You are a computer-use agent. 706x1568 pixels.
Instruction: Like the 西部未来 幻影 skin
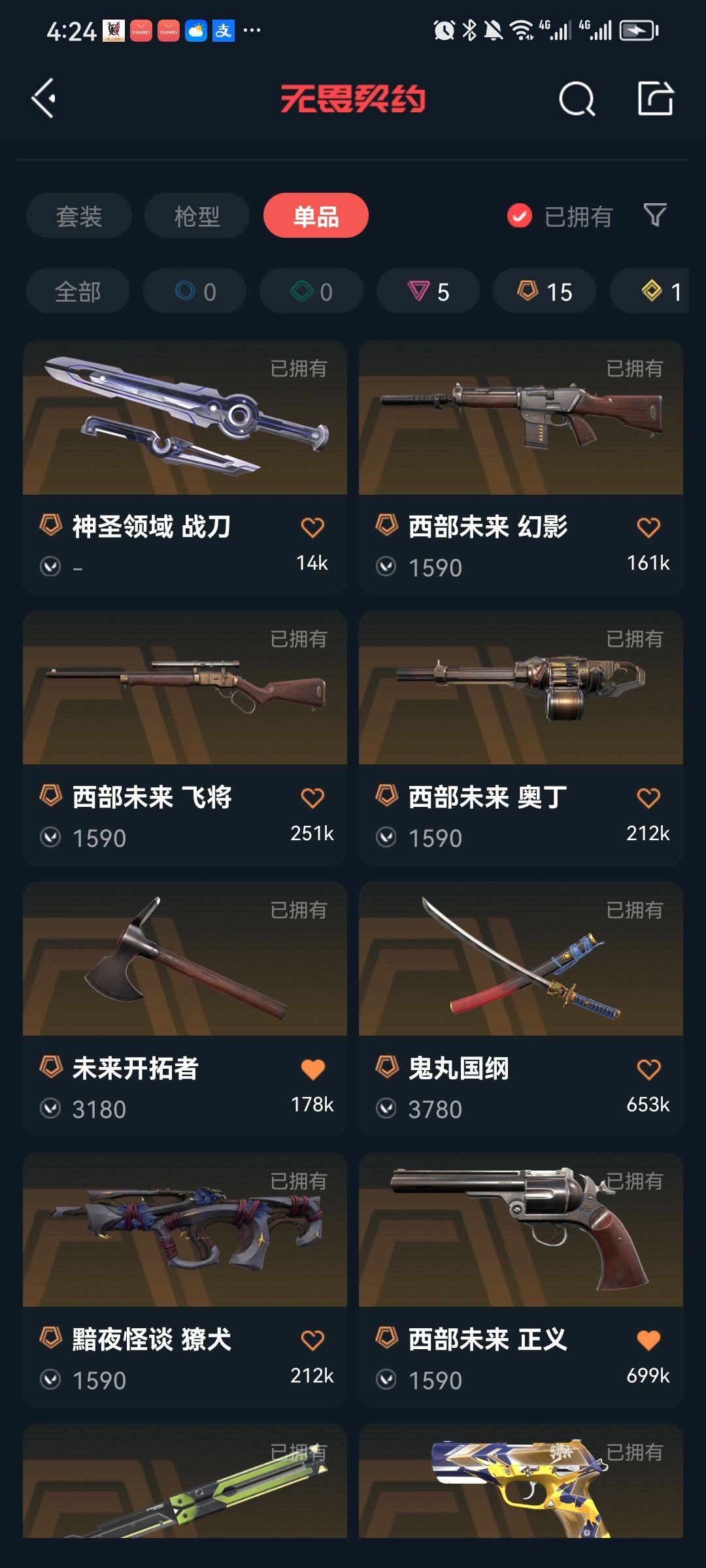(648, 527)
